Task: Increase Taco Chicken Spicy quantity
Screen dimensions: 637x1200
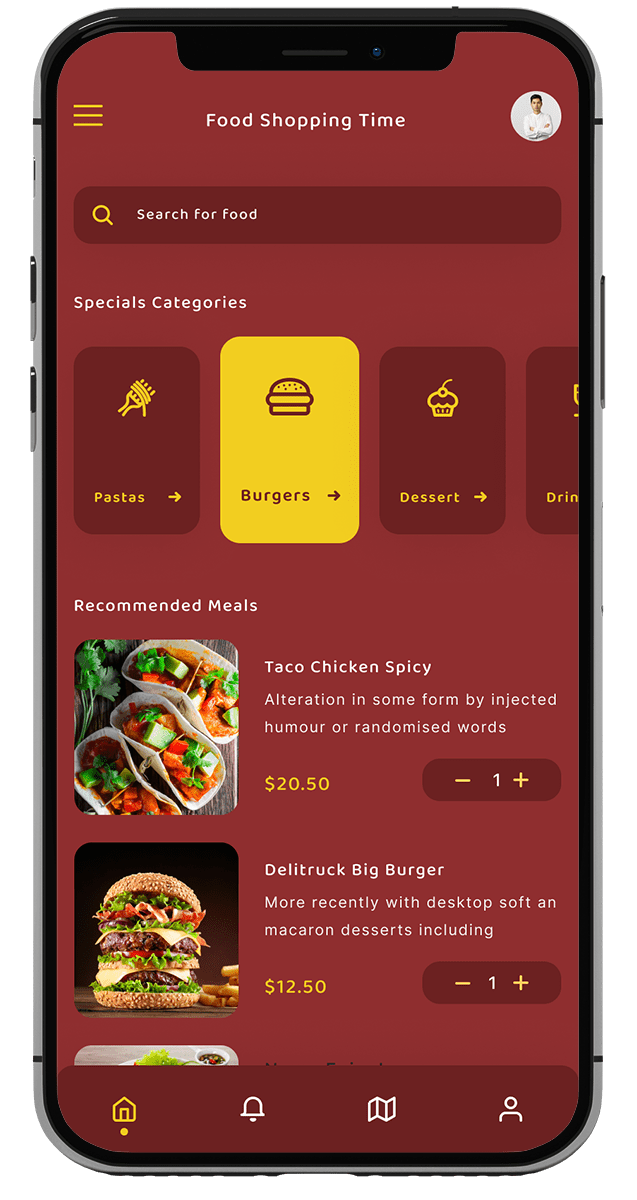Action: [x=521, y=780]
